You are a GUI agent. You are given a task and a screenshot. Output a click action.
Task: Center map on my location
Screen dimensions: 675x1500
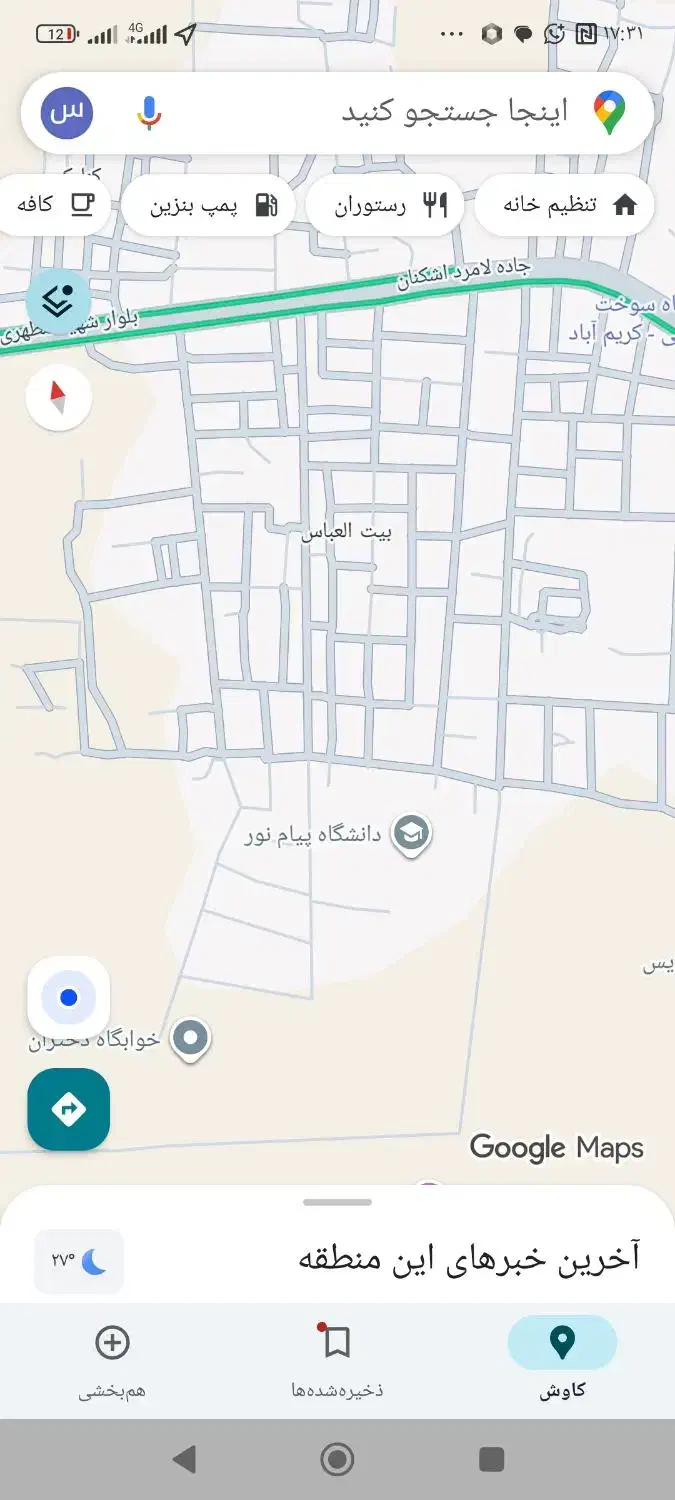coord(68,997)
